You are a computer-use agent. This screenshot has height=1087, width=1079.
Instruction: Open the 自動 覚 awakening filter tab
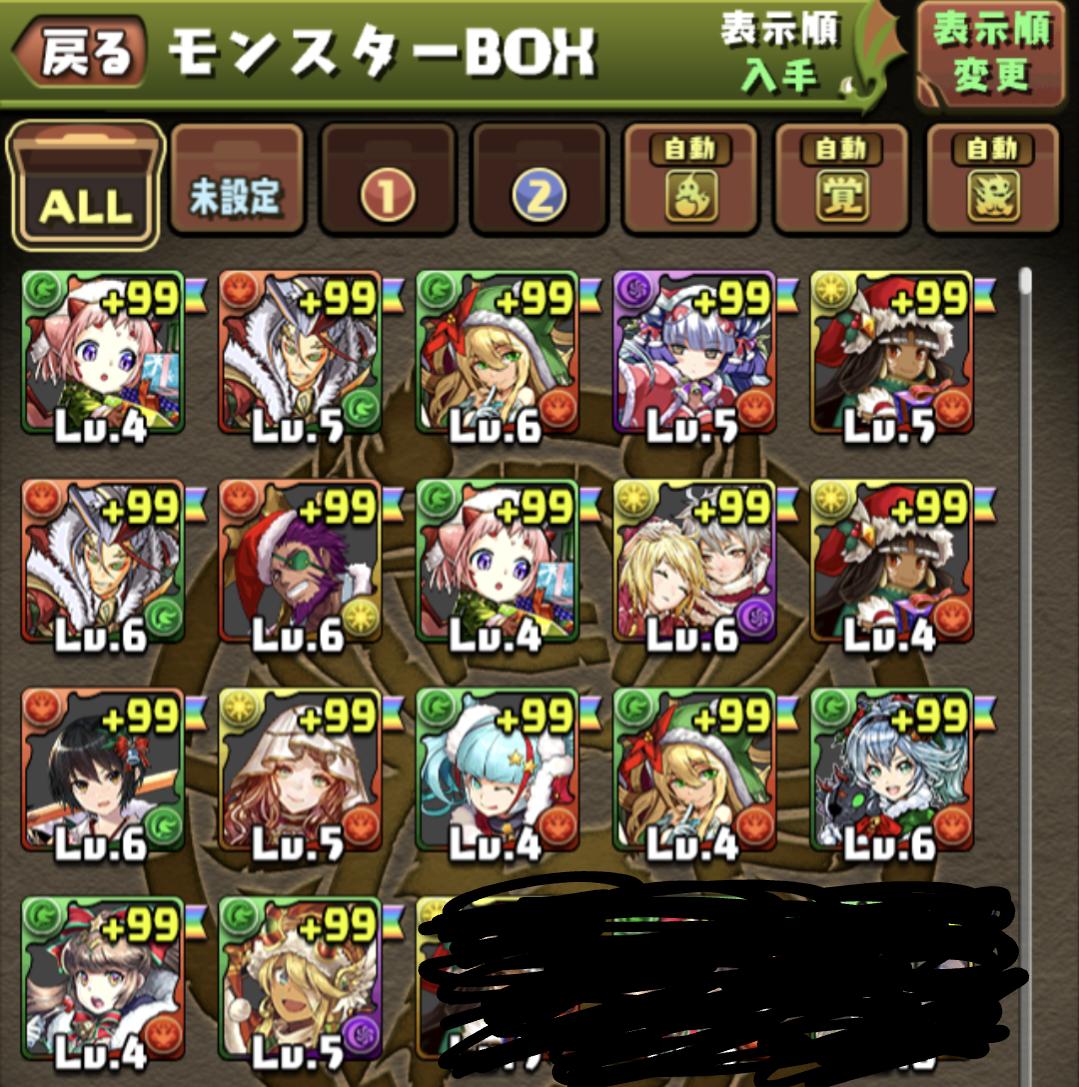pos(840,180)
